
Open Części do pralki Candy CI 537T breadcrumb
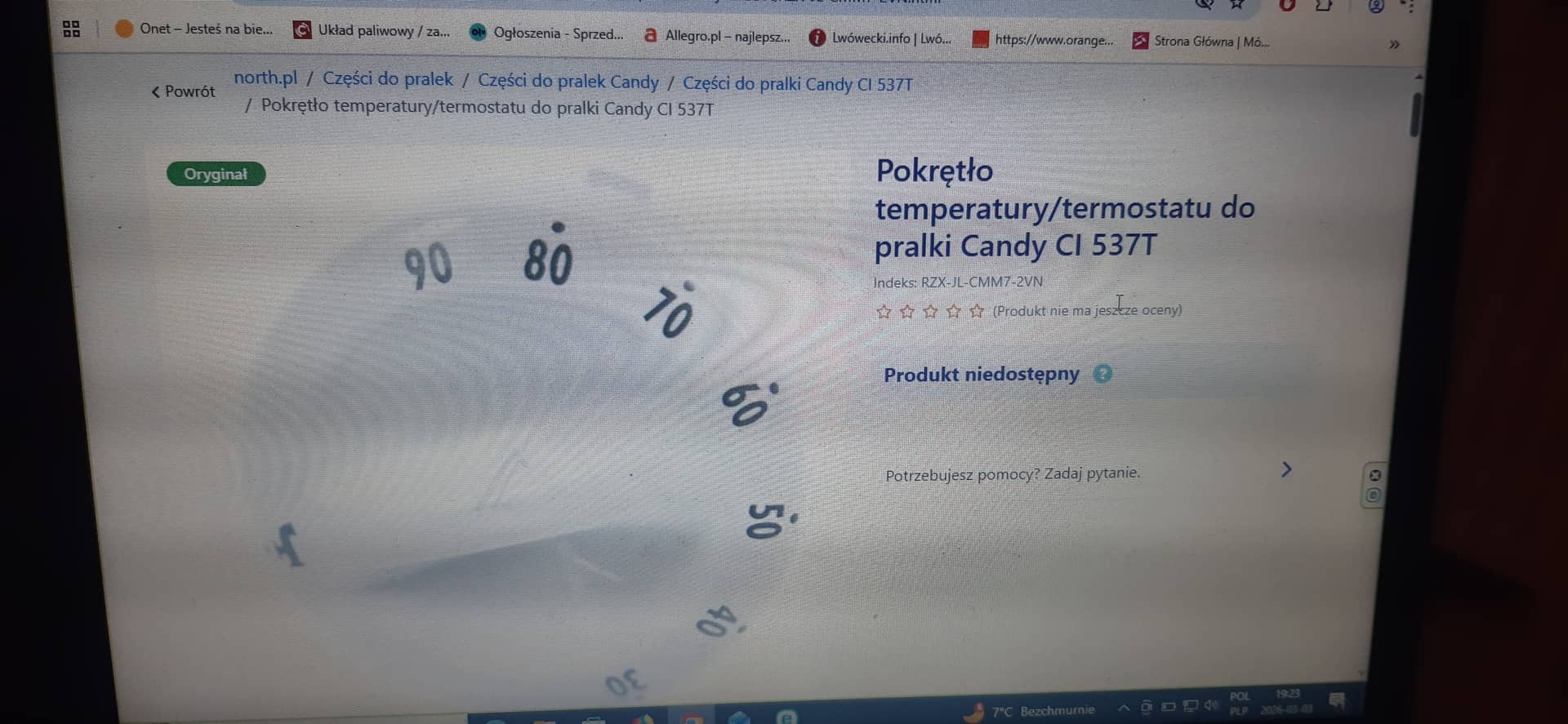[797, 83]
